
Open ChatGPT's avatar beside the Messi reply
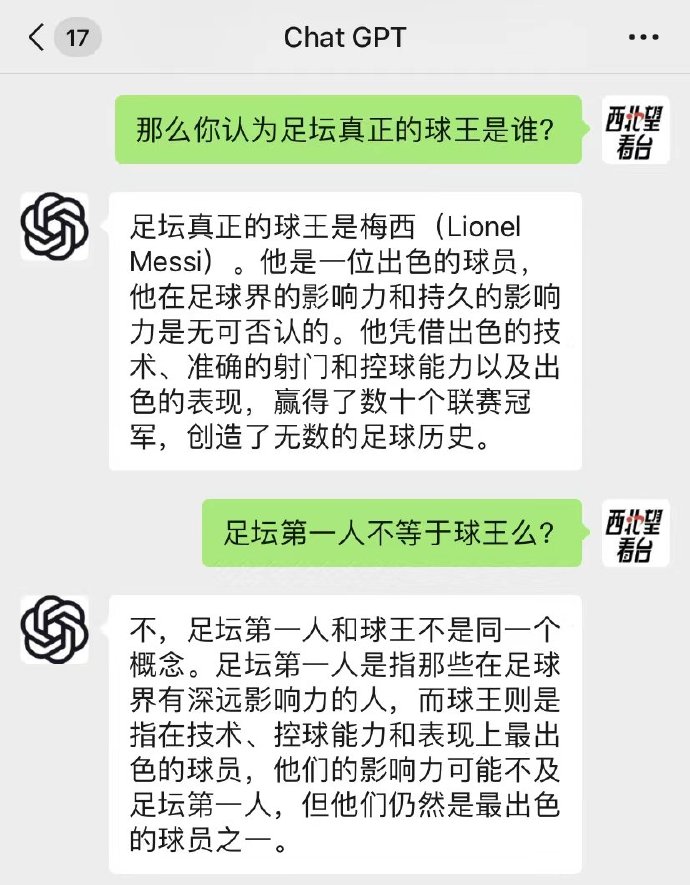pos(54,227)
